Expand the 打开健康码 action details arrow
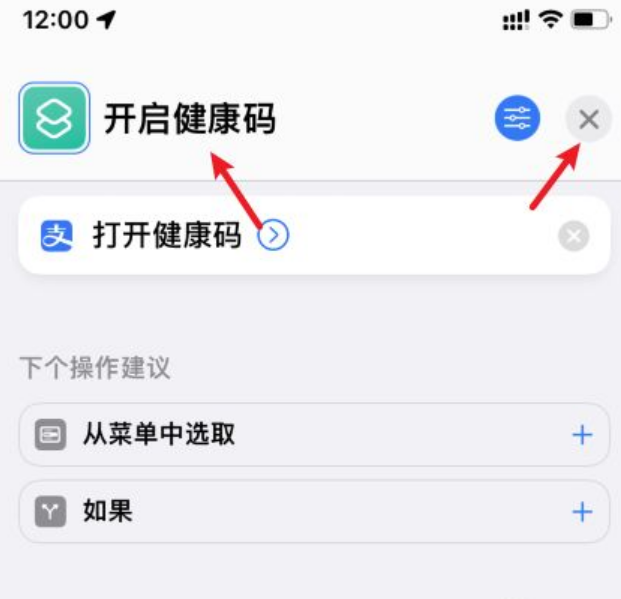 (x=273, y=236)
